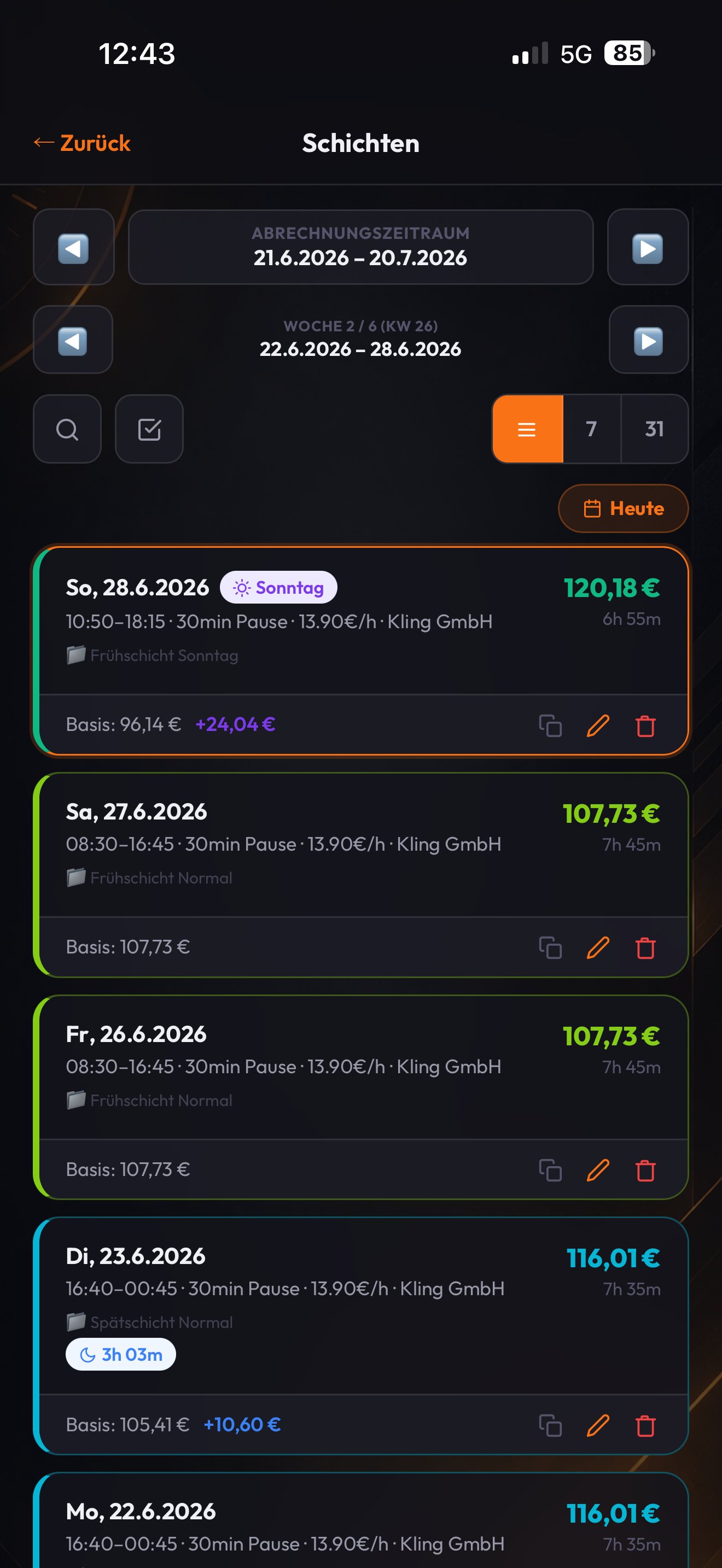Switch to 7-day view
Screen dimensions: 722x1568
(x=592, y=429)
